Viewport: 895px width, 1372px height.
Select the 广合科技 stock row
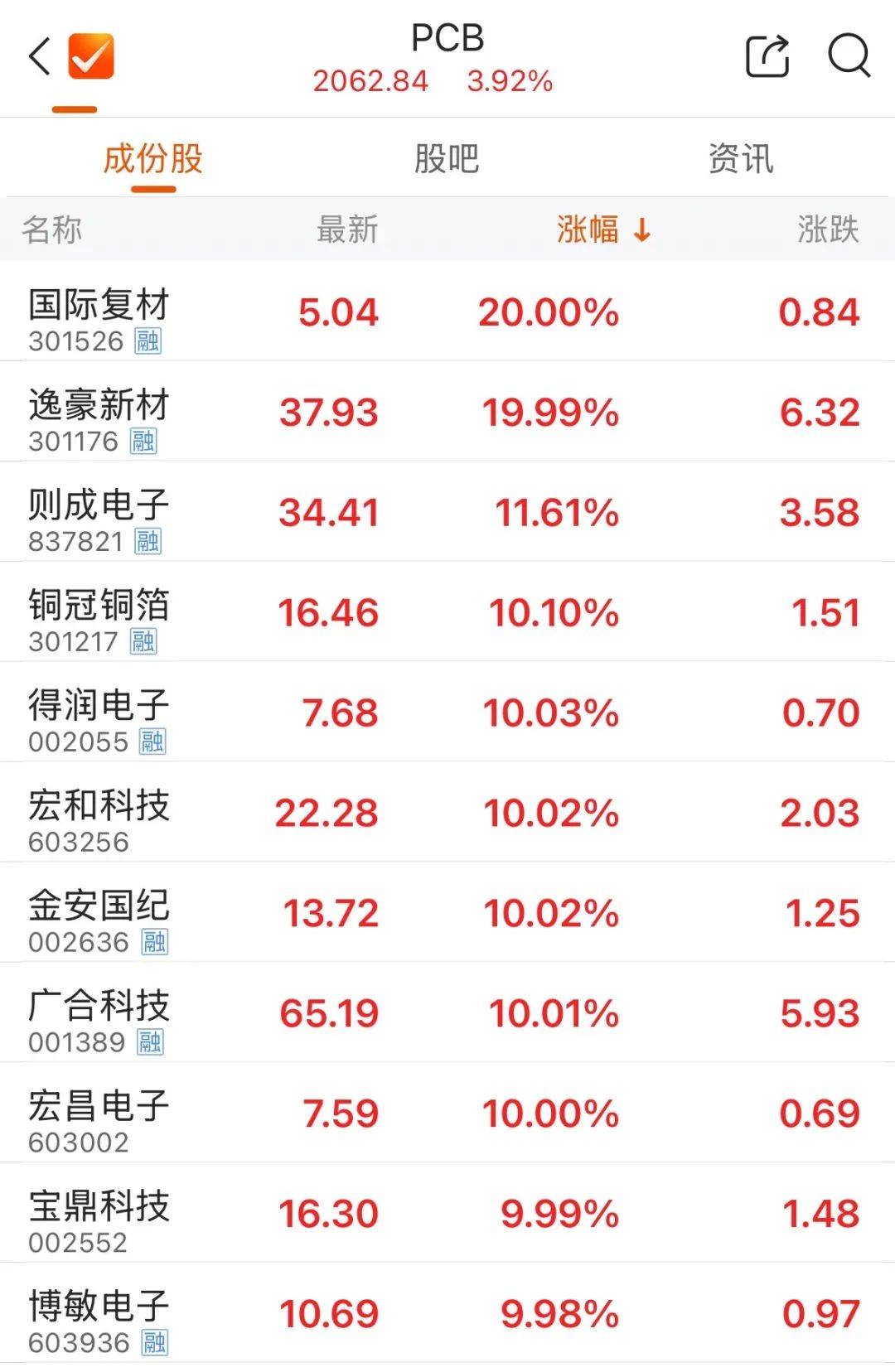447,1014
